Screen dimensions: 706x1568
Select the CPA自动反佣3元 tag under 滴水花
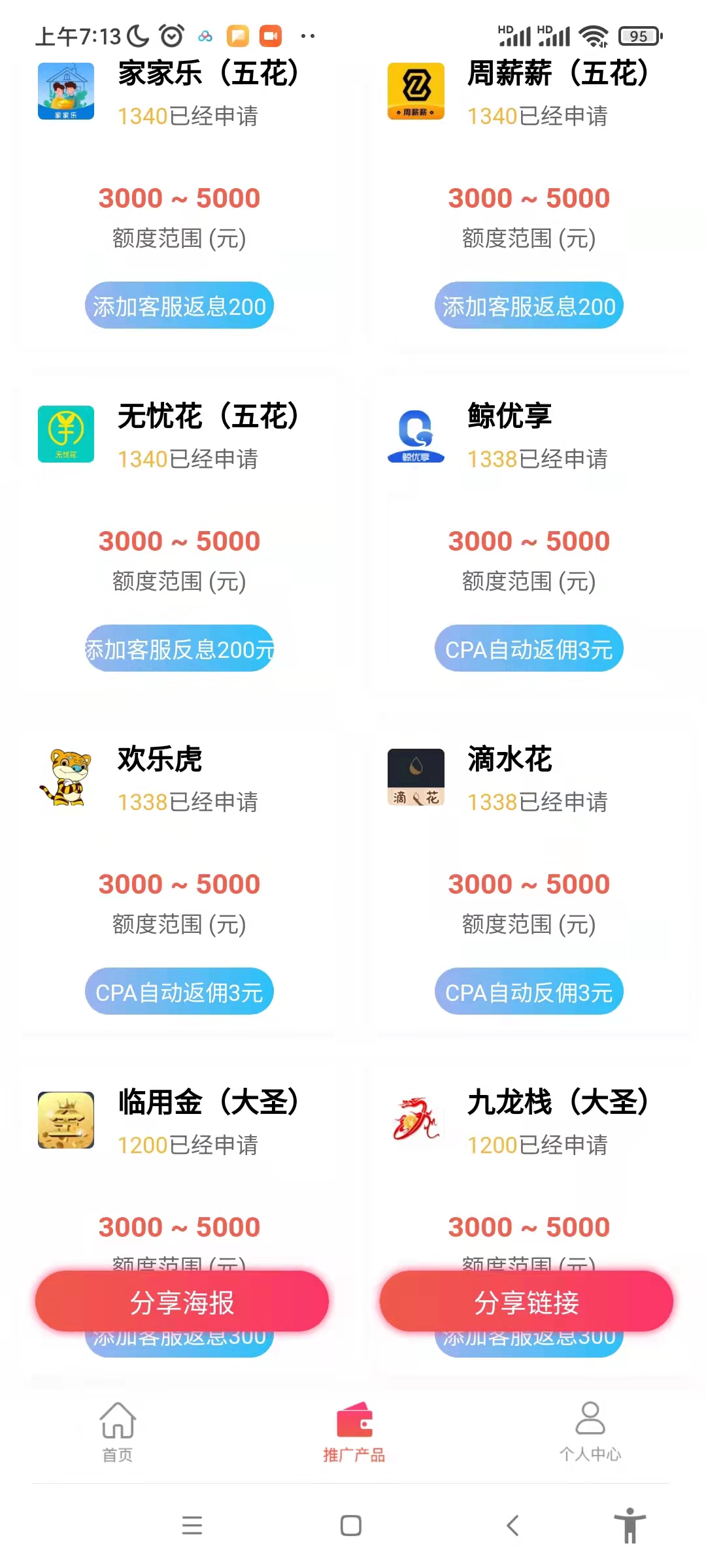point(528,991)
